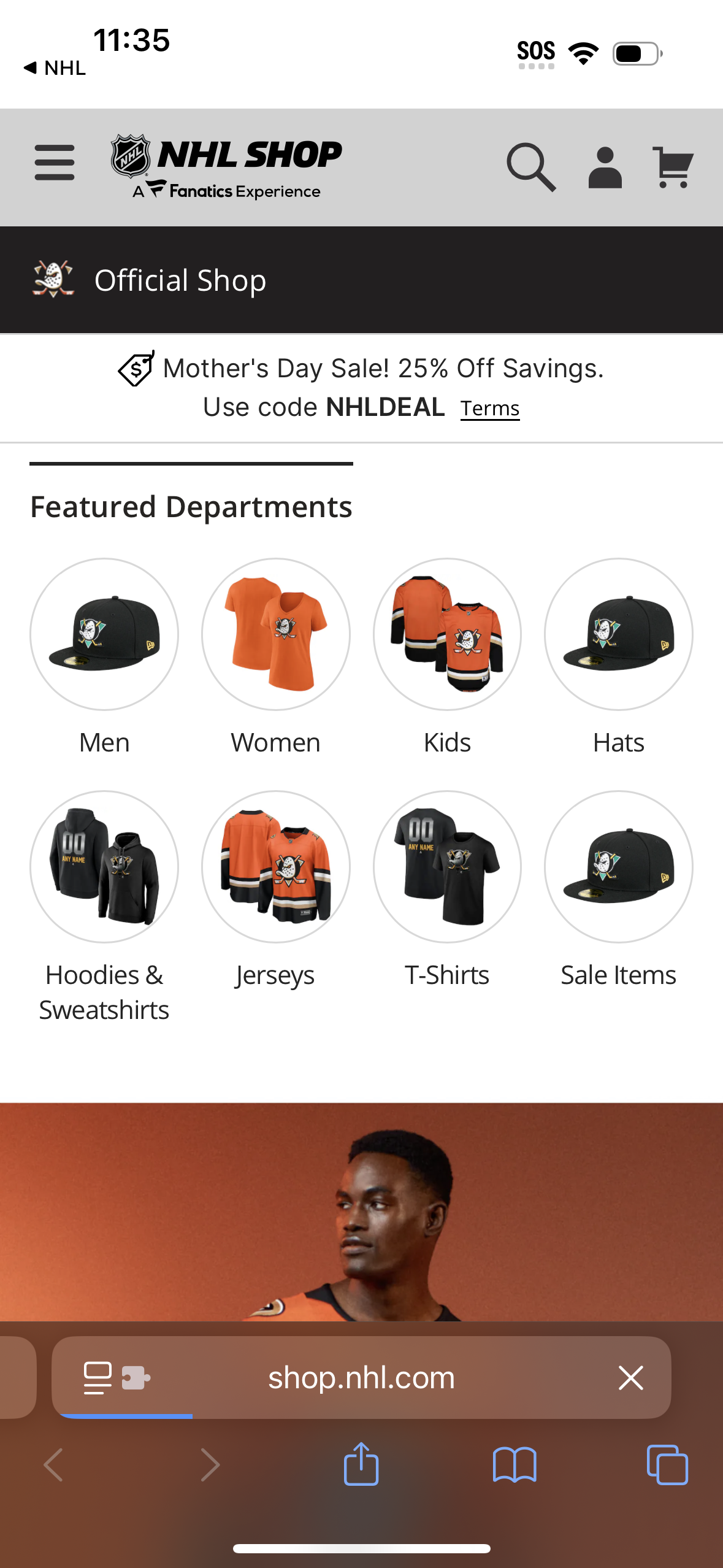Open the Terms link
The height and width of the screenshot is (1568, 723).
pyautogui.click(x=489, y=407)
